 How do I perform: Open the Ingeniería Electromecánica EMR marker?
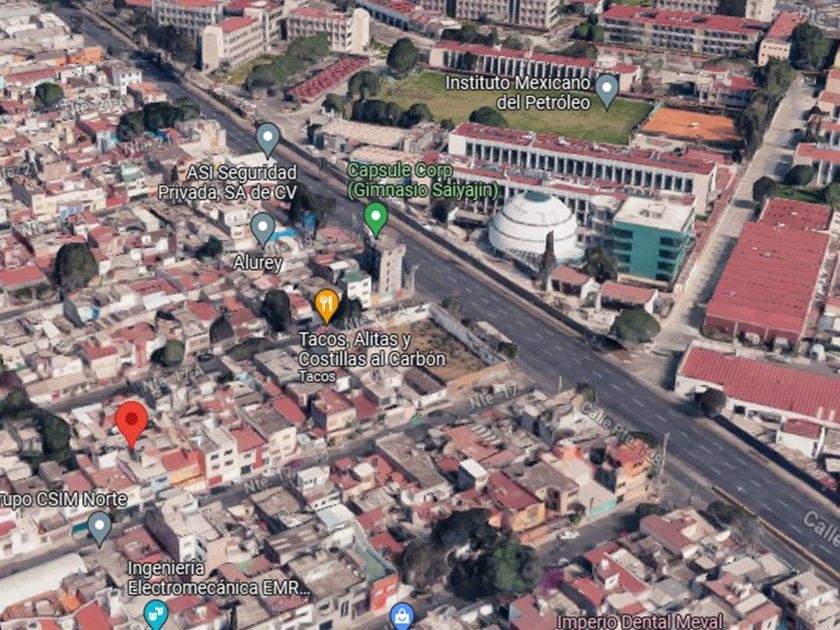pos(155,612)
